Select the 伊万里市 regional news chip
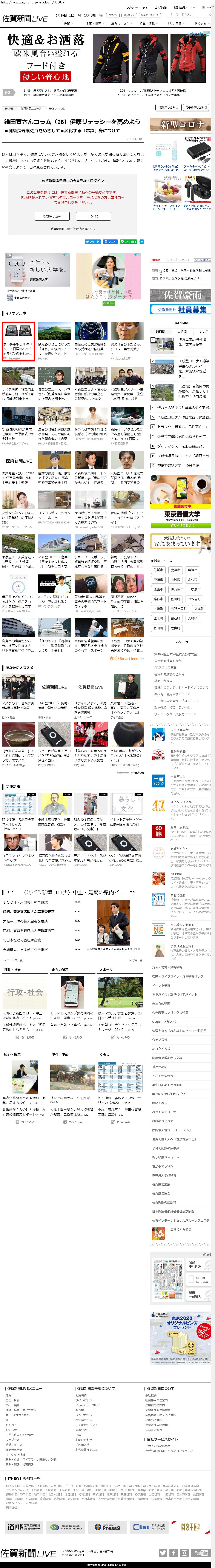 coord(177,589)
